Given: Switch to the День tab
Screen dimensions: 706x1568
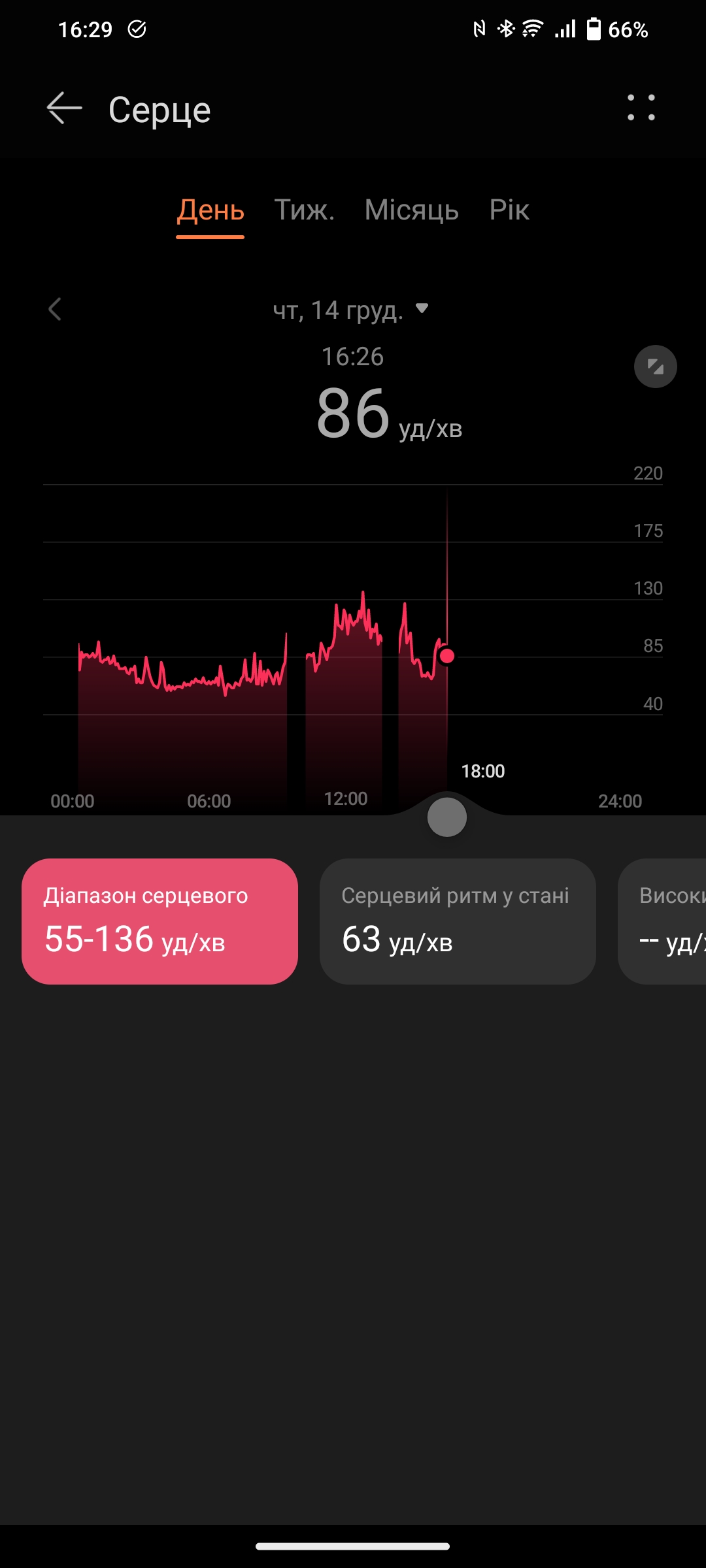Looking at the screenshot, I should 210,210.
